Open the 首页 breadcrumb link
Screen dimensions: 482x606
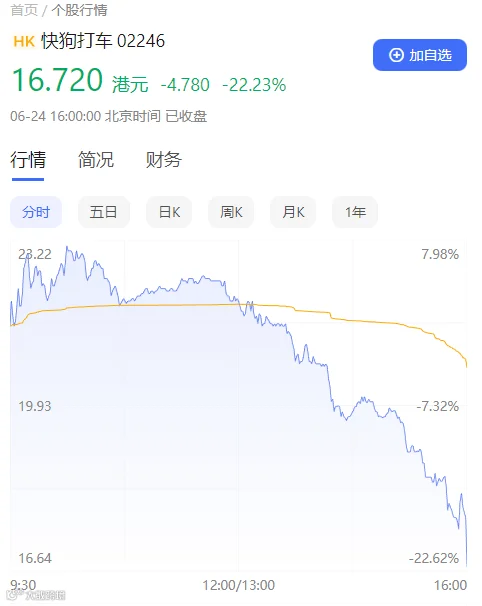click(x=24, y=10)
